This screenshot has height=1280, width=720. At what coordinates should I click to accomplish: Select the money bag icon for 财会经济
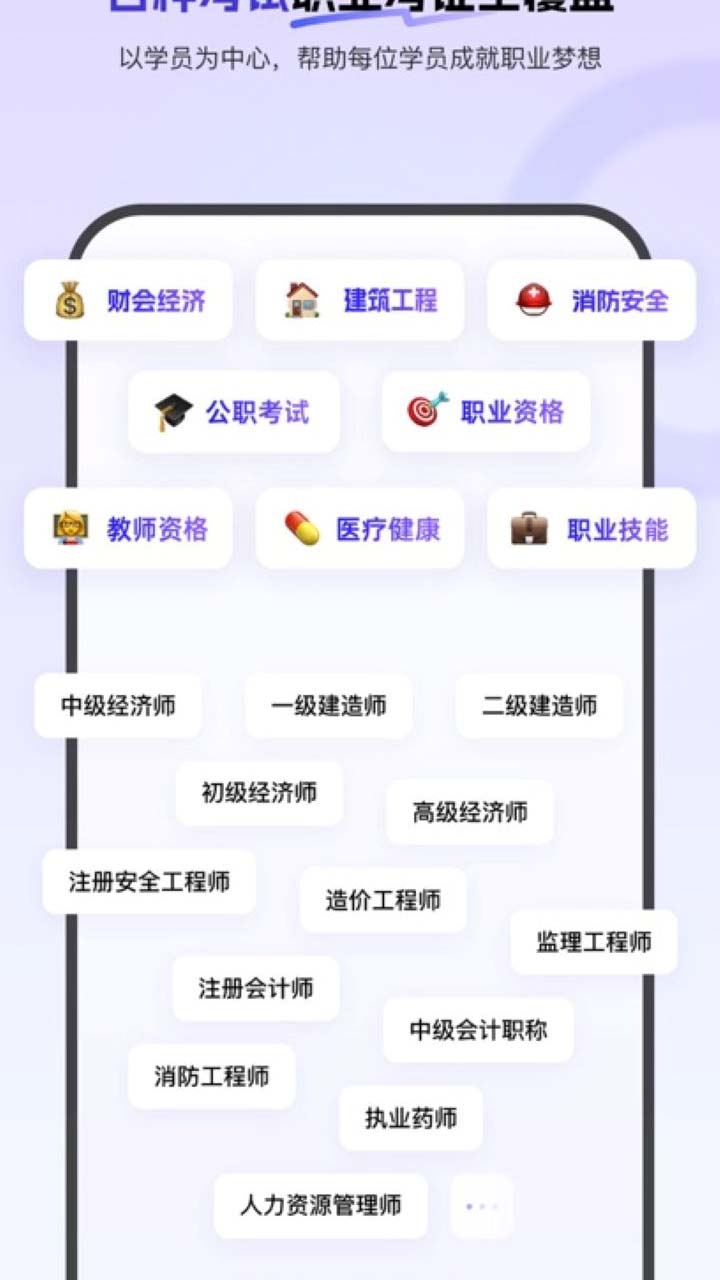click(x=68, y=301)
